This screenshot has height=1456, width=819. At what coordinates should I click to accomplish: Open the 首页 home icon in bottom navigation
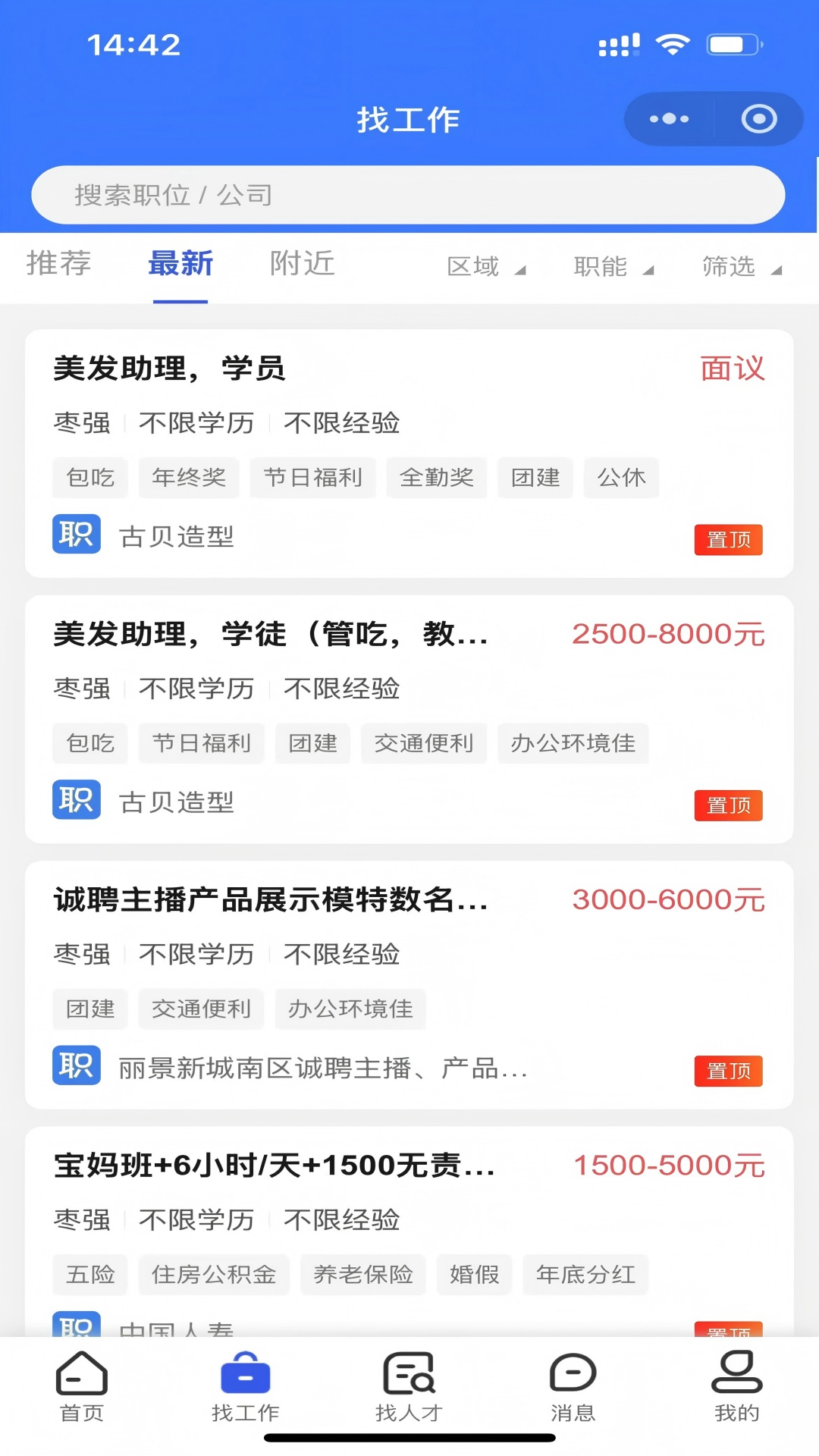(79, 1390)
